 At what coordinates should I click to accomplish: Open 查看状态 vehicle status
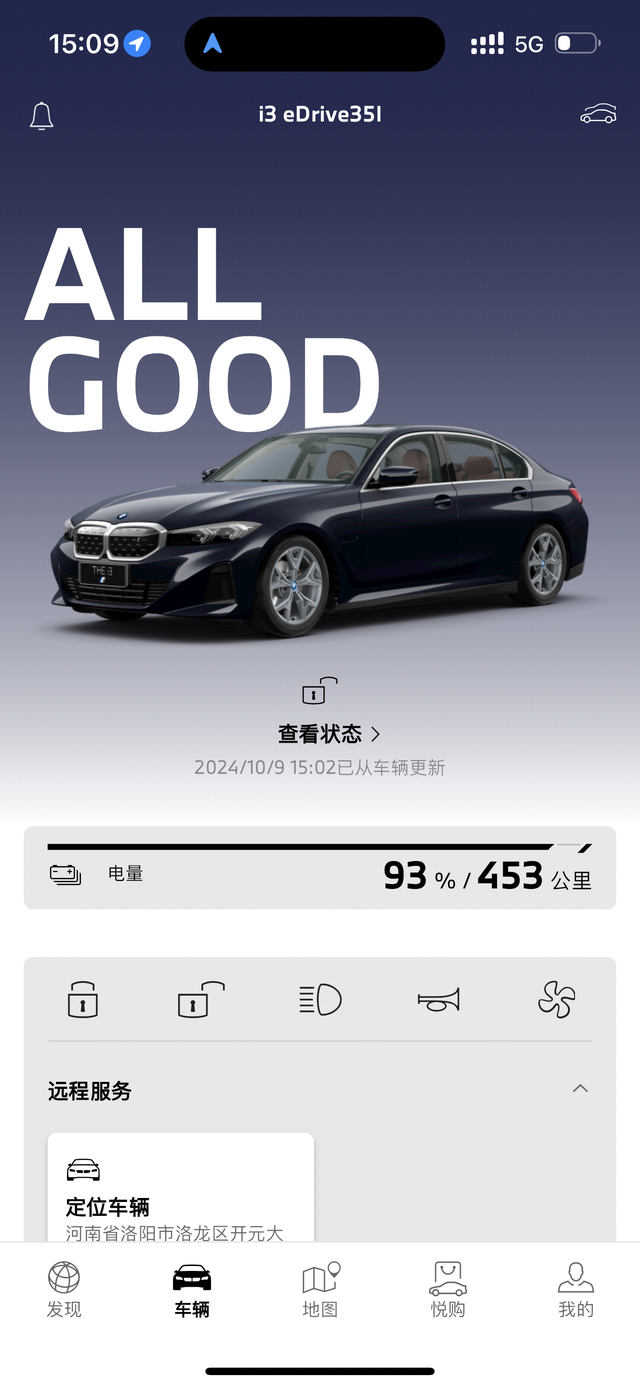[x=329, y=734]
